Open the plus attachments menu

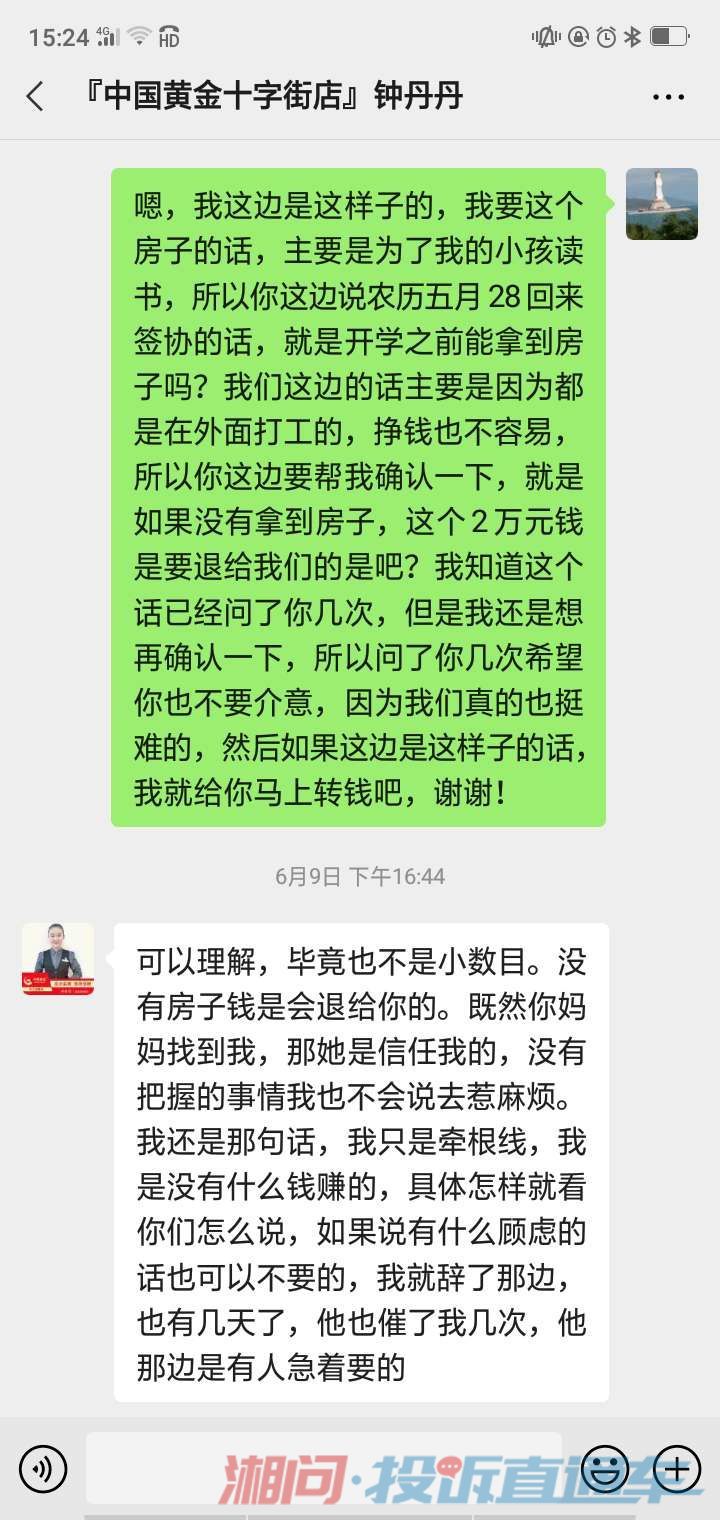[677, 1469]
